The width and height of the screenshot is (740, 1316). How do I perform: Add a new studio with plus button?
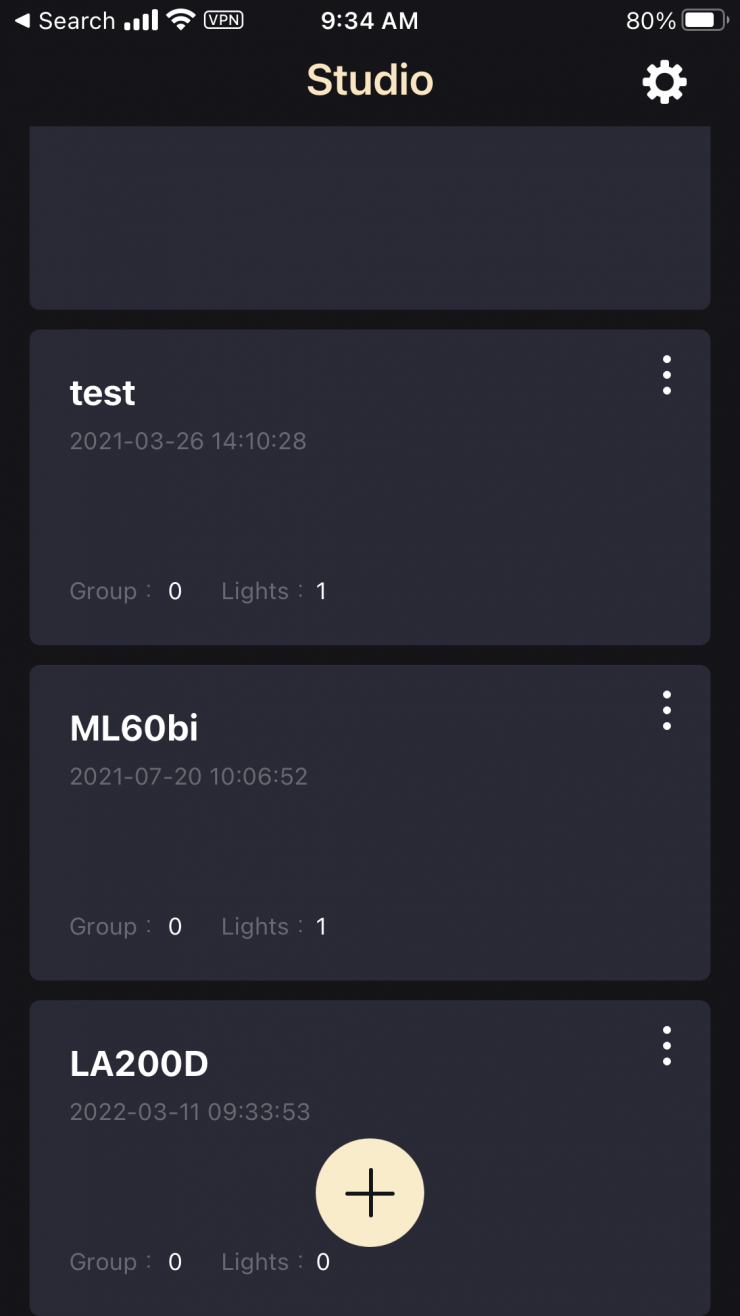click(370, 1192)
